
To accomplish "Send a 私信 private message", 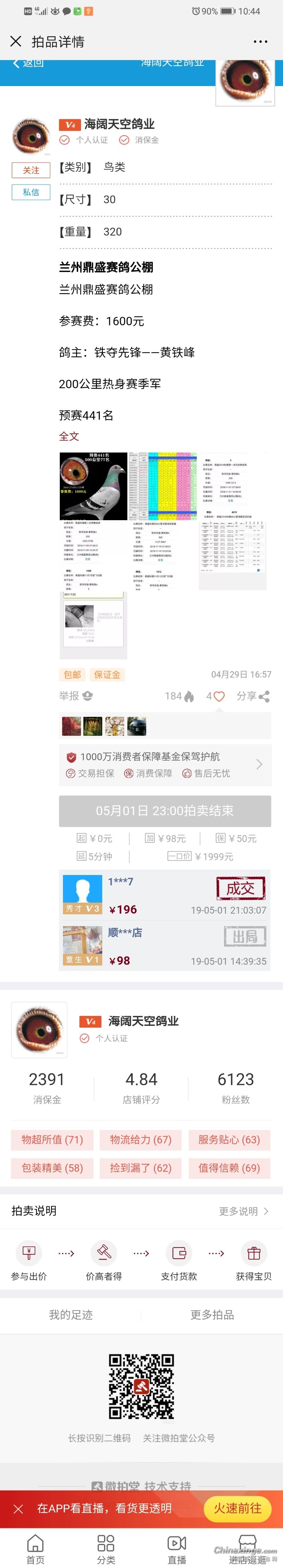I will 31,192.
